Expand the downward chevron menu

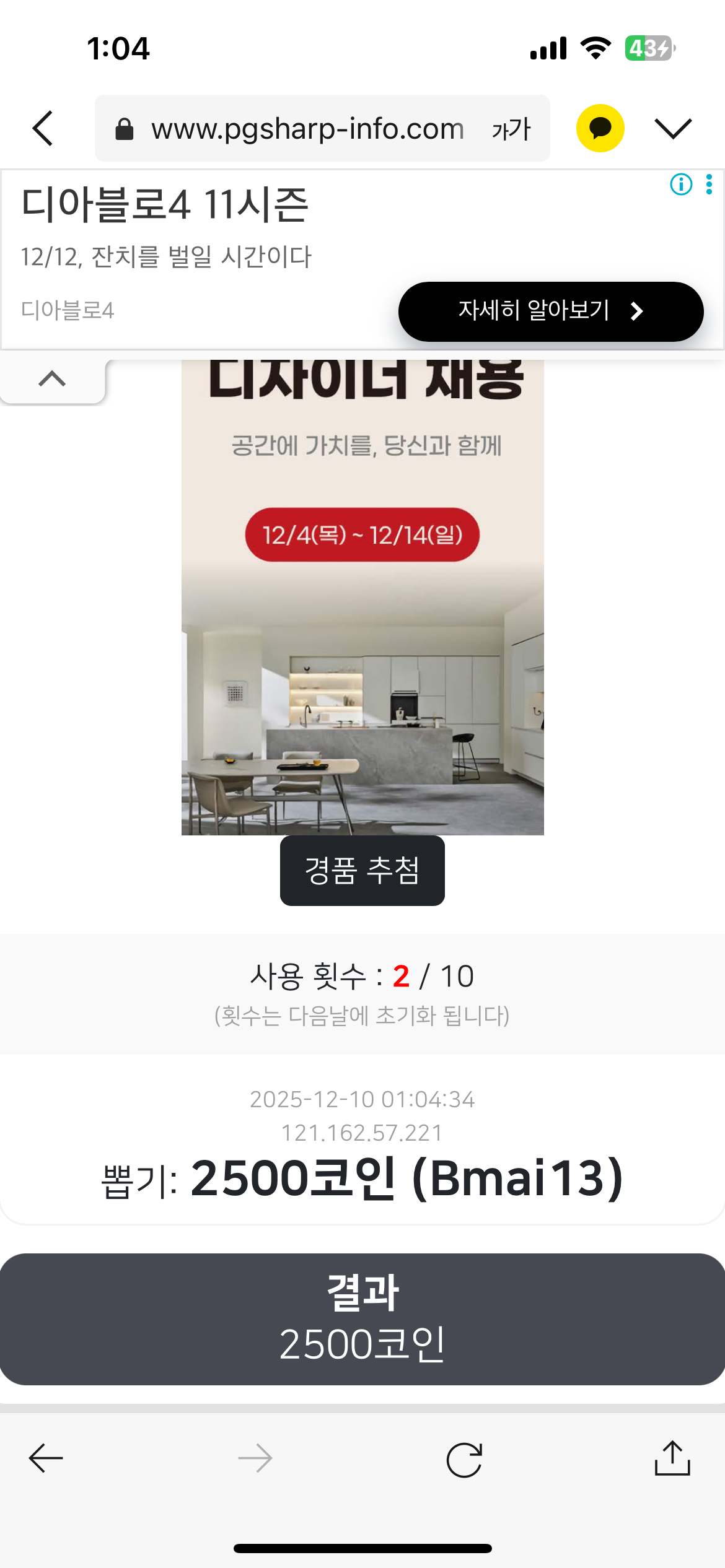(x=673, y=129)
